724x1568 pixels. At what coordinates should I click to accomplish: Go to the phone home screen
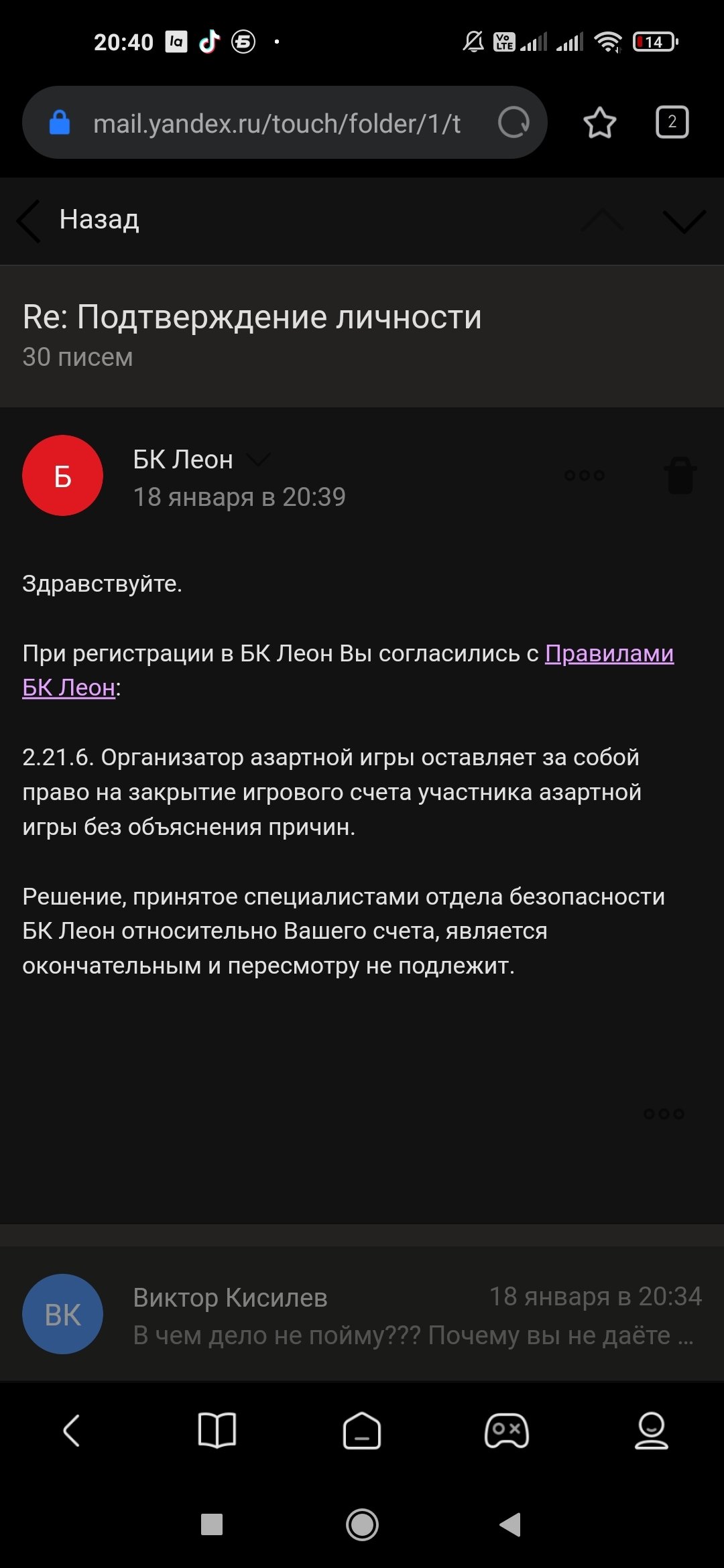[362, 1524]
